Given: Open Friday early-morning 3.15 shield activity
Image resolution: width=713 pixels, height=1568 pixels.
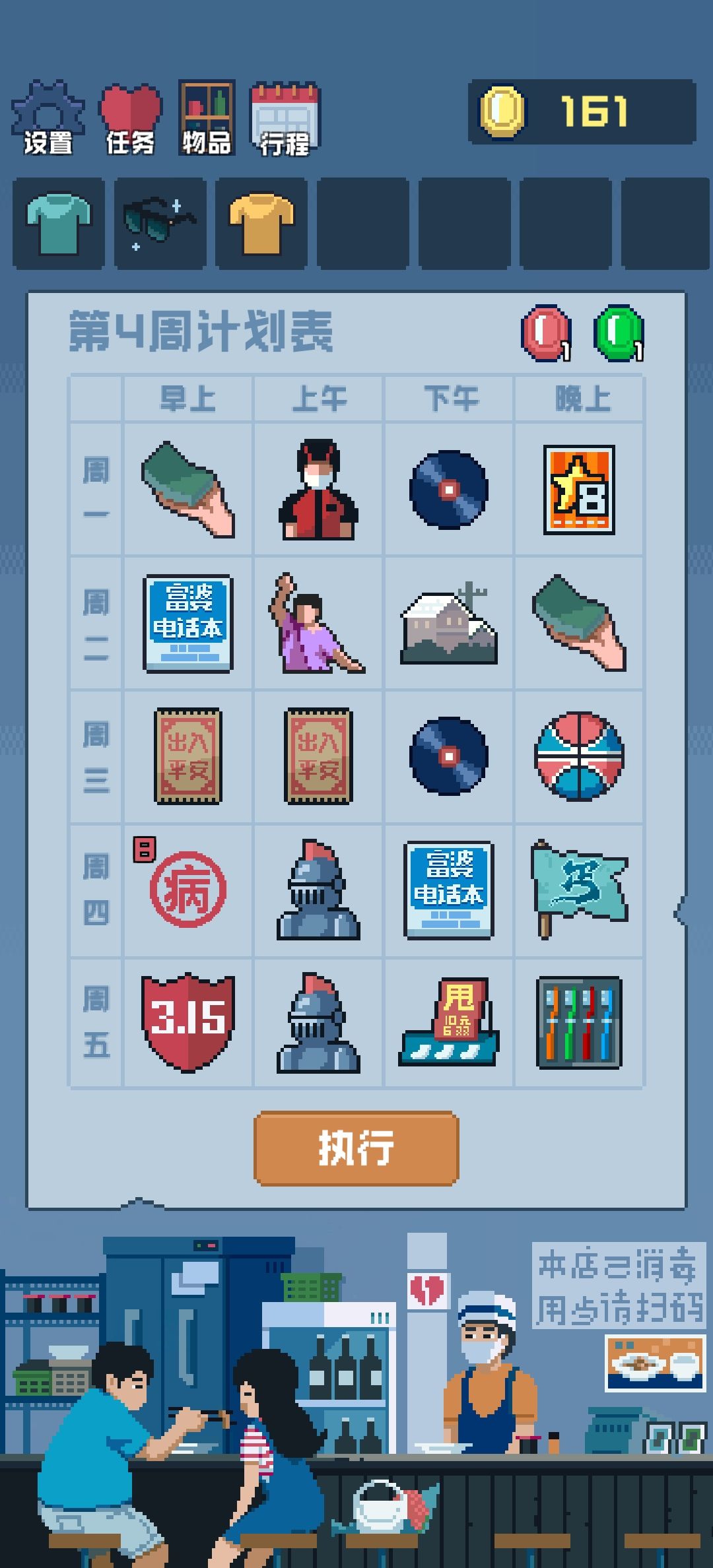Looking at the screenshot, I should point(188,1022).
